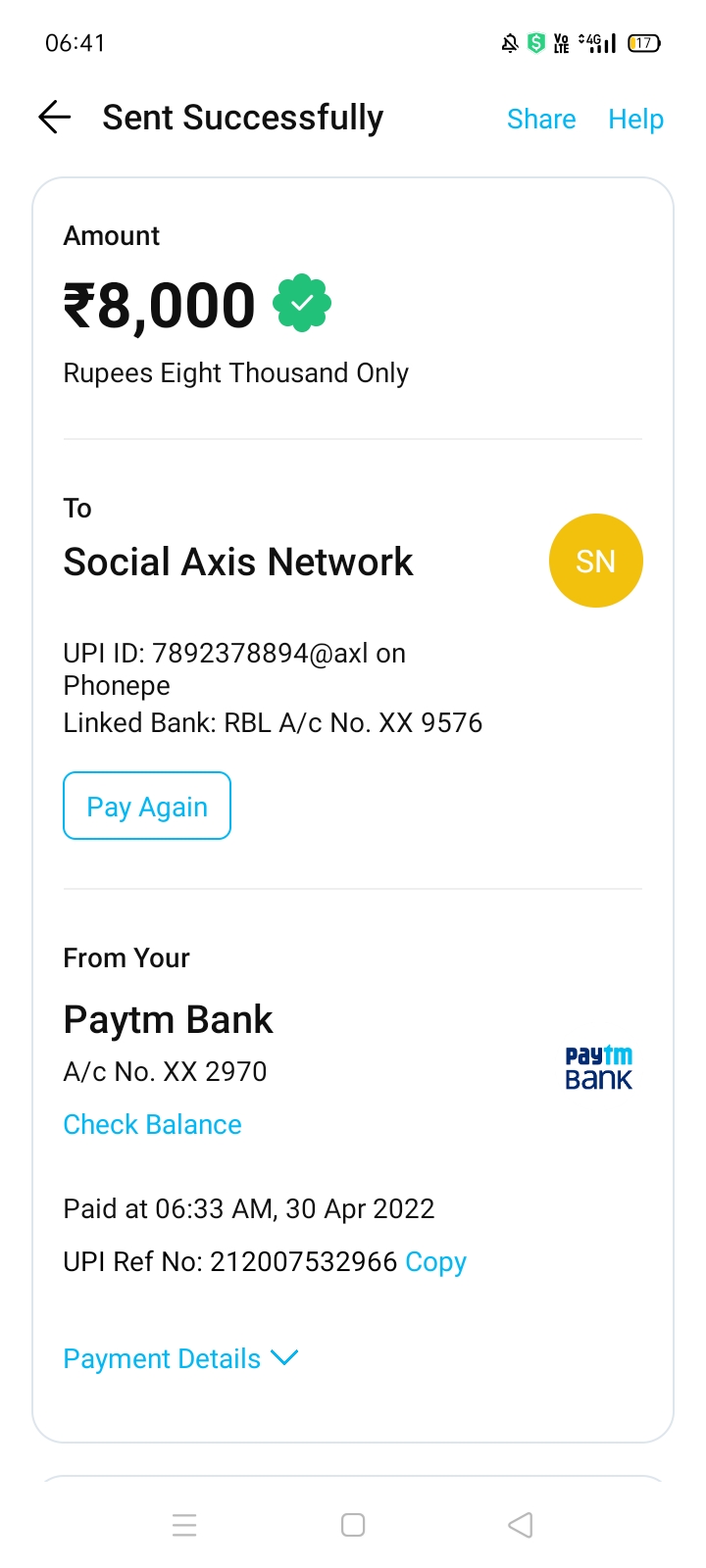Expand Payment Details
This screenshot has height=1568, width=706.
180,1358
